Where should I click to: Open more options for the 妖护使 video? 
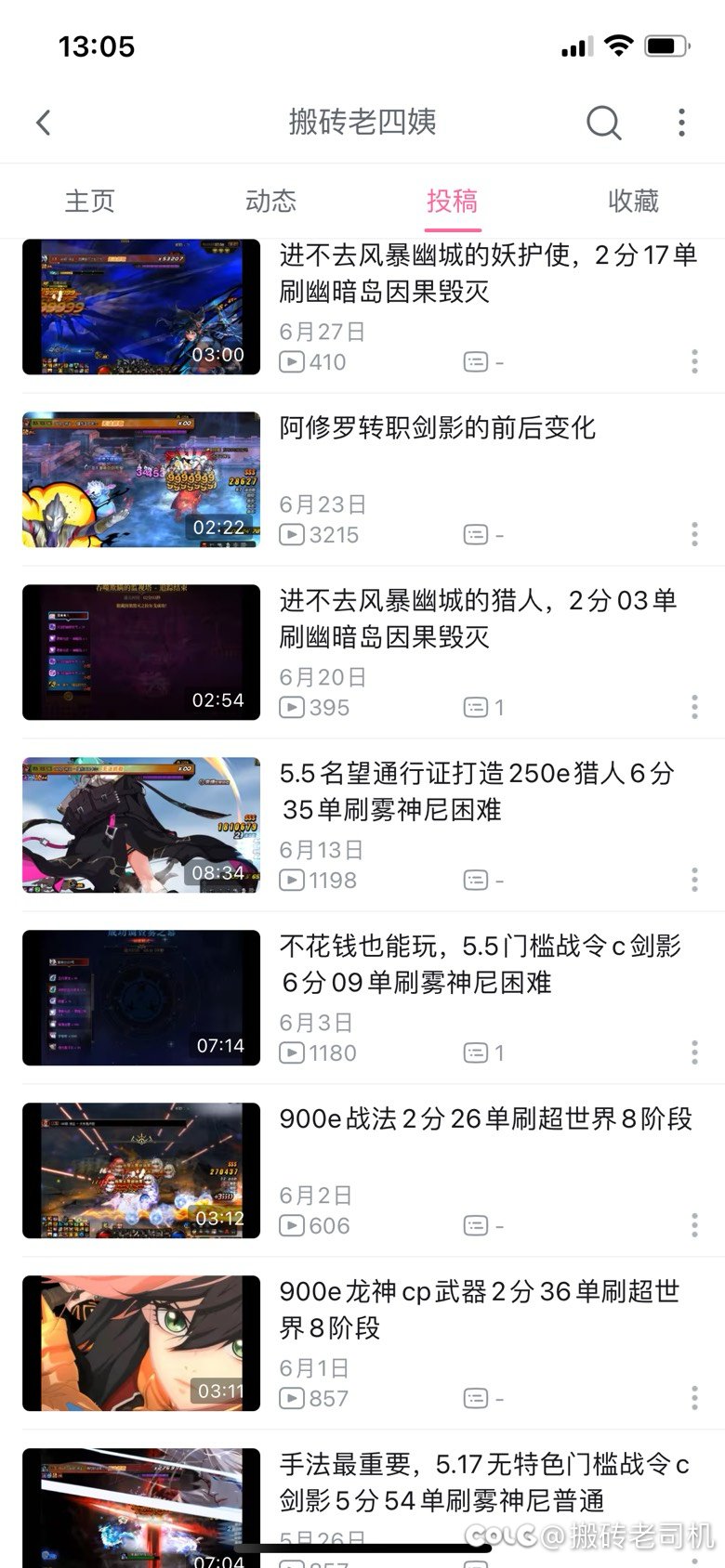pos(694,361)
